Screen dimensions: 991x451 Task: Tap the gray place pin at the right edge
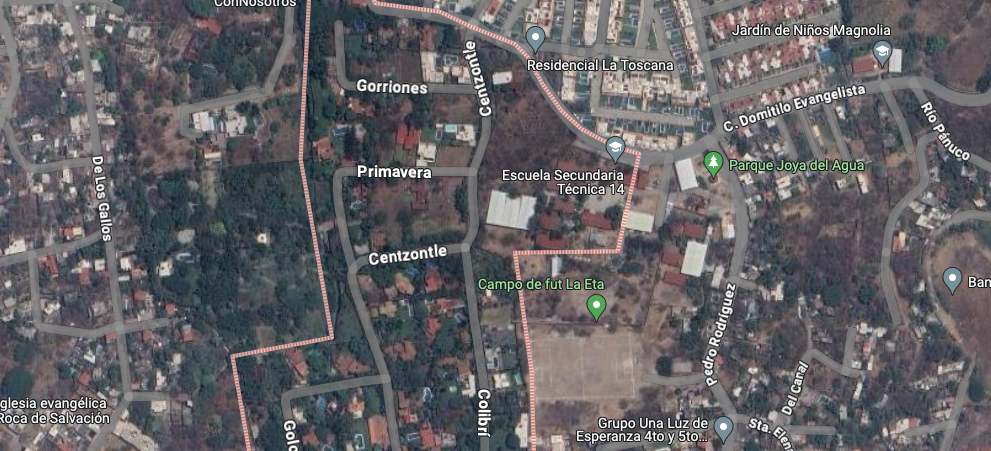click(x=952, y=281)
